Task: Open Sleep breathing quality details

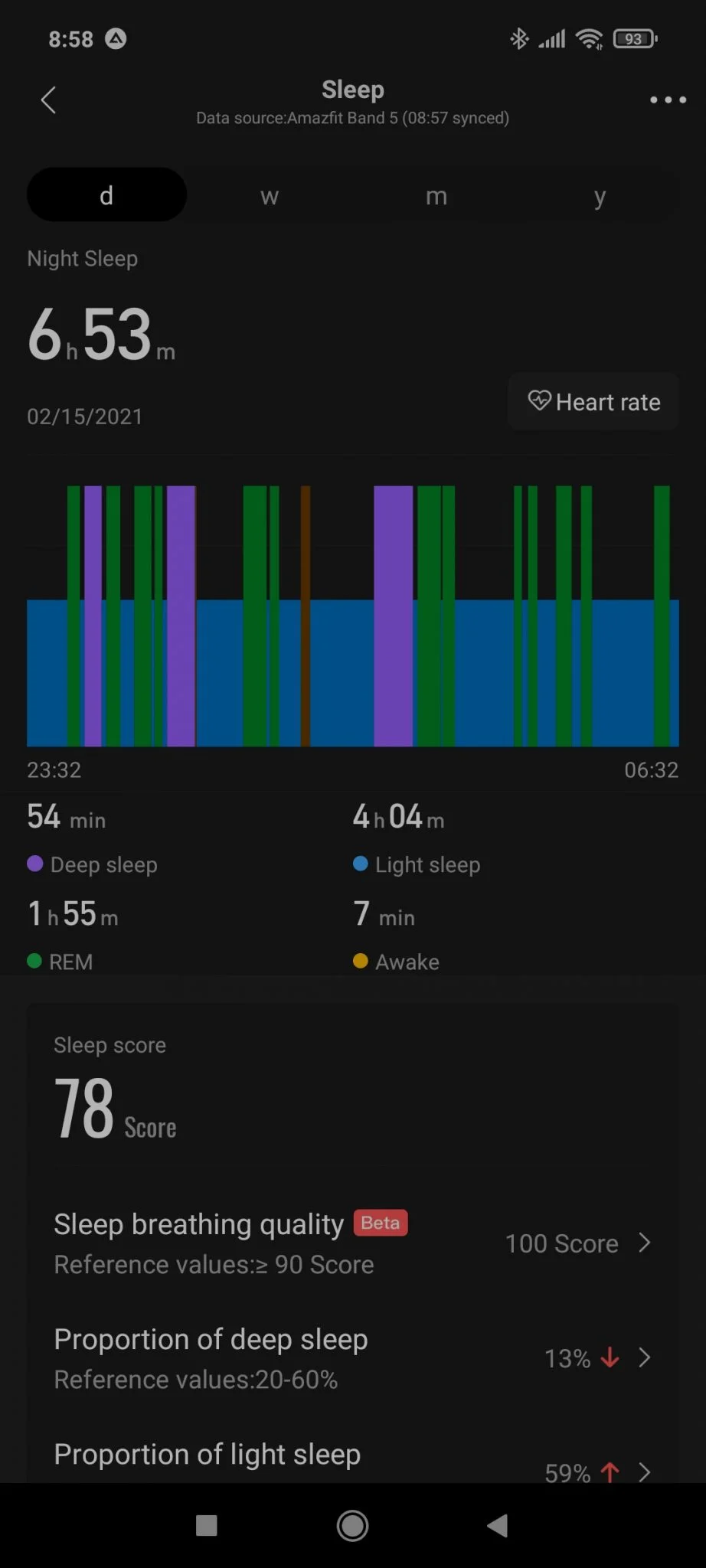Action: tap(352, 1243)
